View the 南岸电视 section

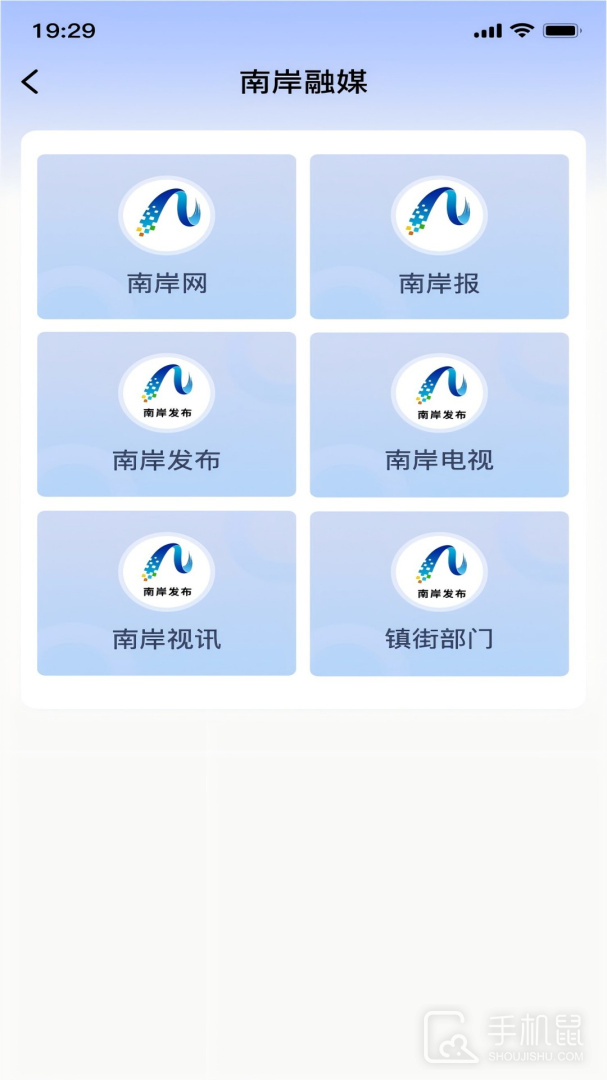439,415
